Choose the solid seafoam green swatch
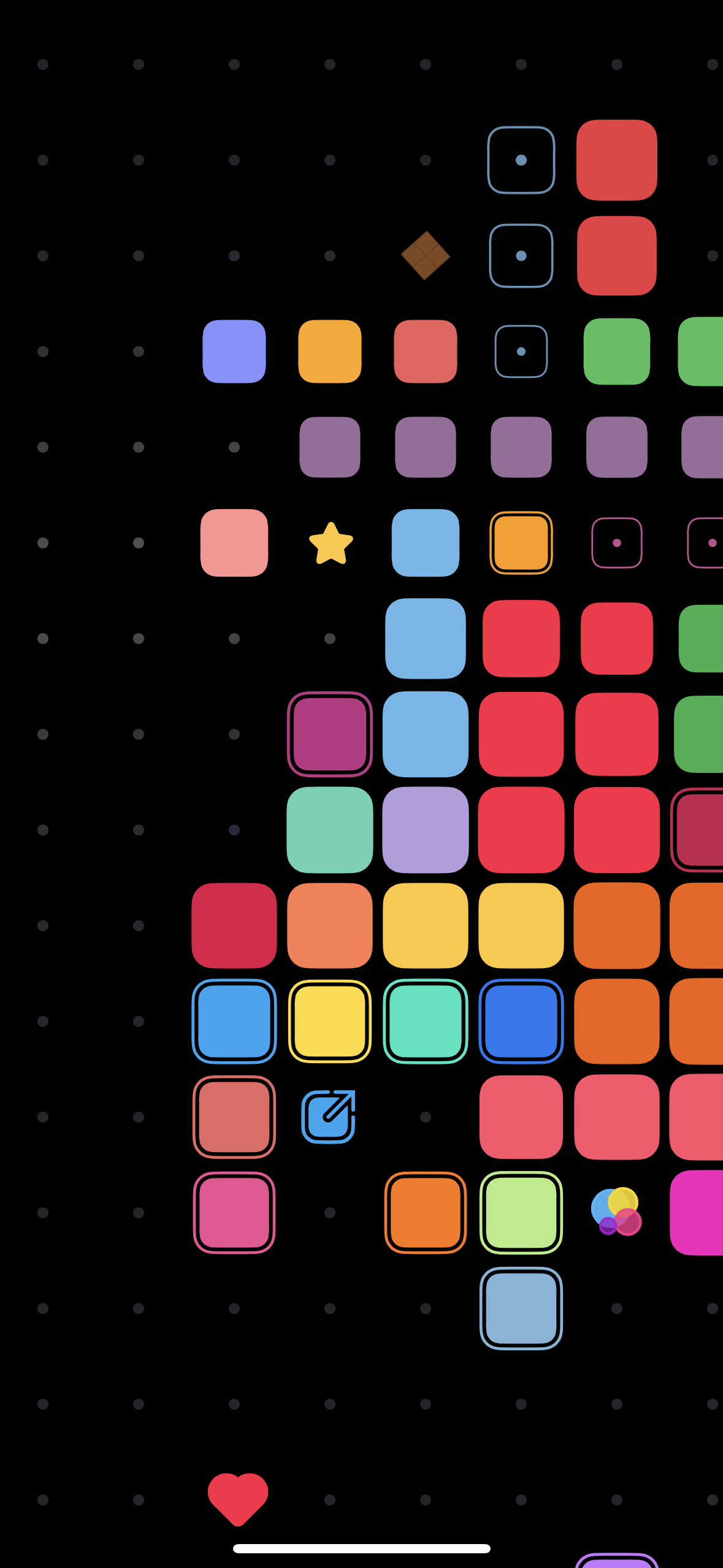Image resolution: width=723 pixels, height=1568 pixels. tap(330, 830)
